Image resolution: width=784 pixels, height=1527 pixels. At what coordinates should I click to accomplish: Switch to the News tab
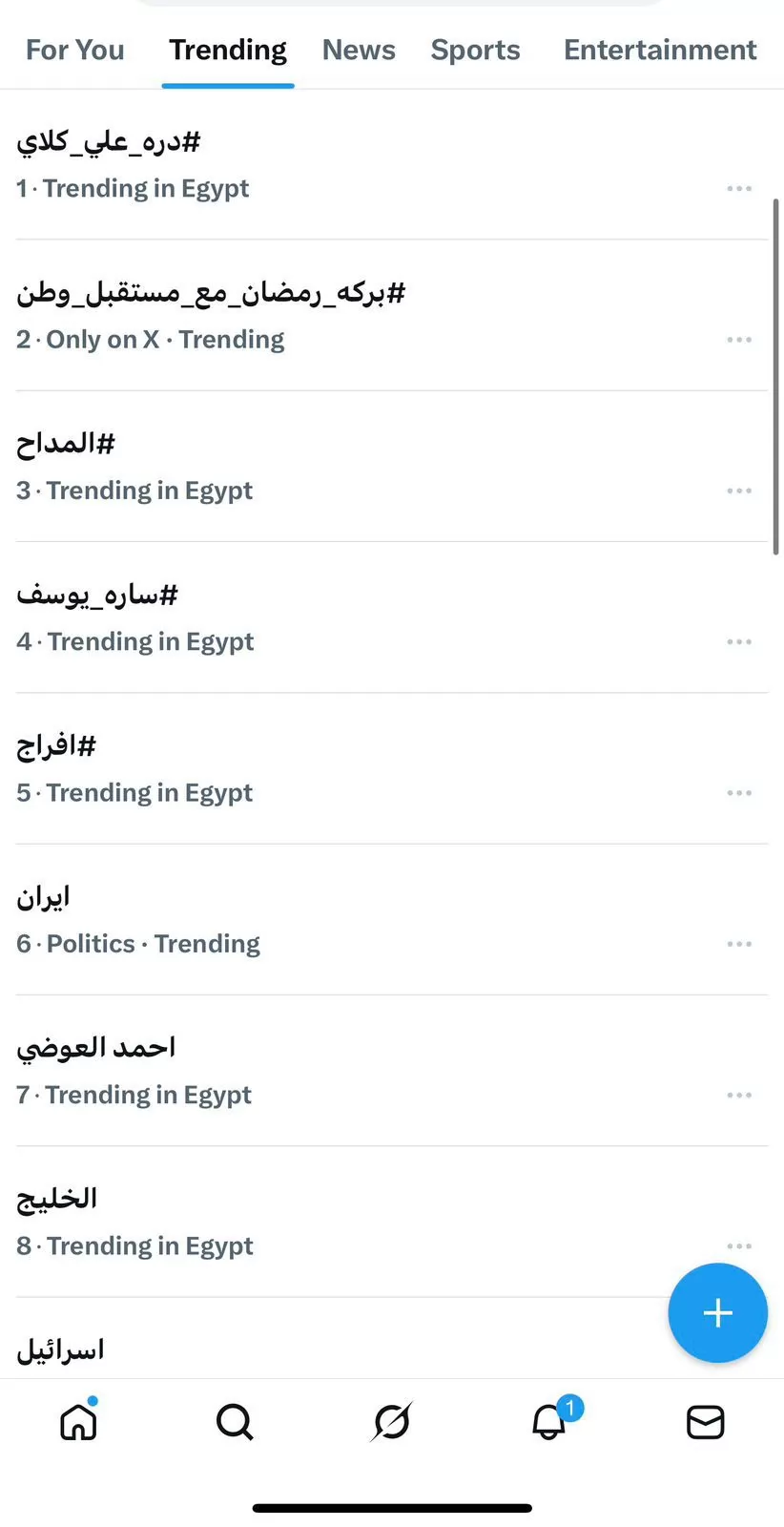359,50
